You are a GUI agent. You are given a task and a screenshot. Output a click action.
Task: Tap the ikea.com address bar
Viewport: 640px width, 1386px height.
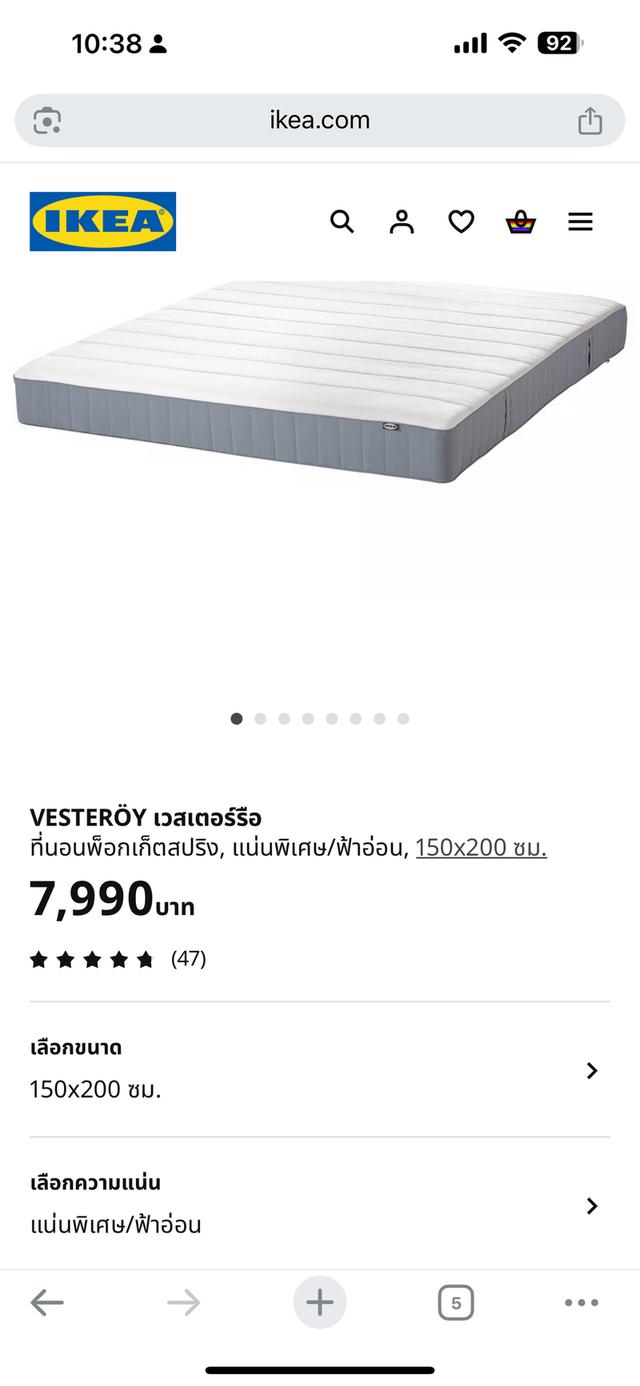(320, 121)
